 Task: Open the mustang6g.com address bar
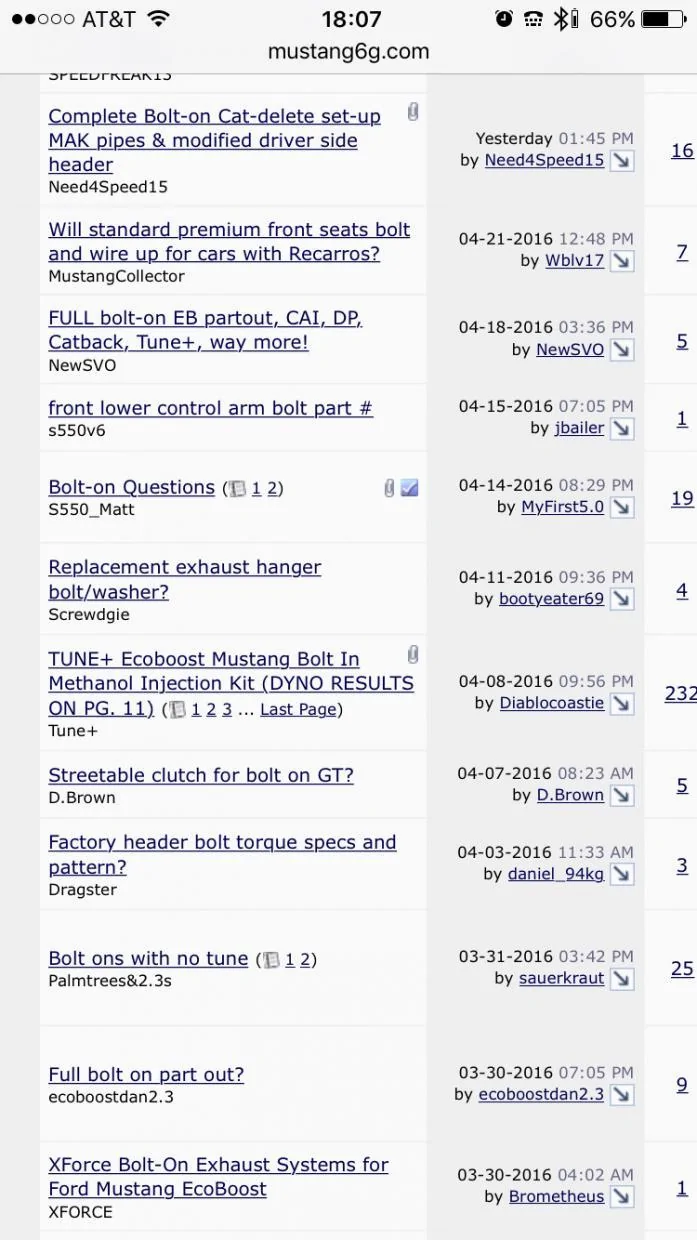[x=348, y=52]
